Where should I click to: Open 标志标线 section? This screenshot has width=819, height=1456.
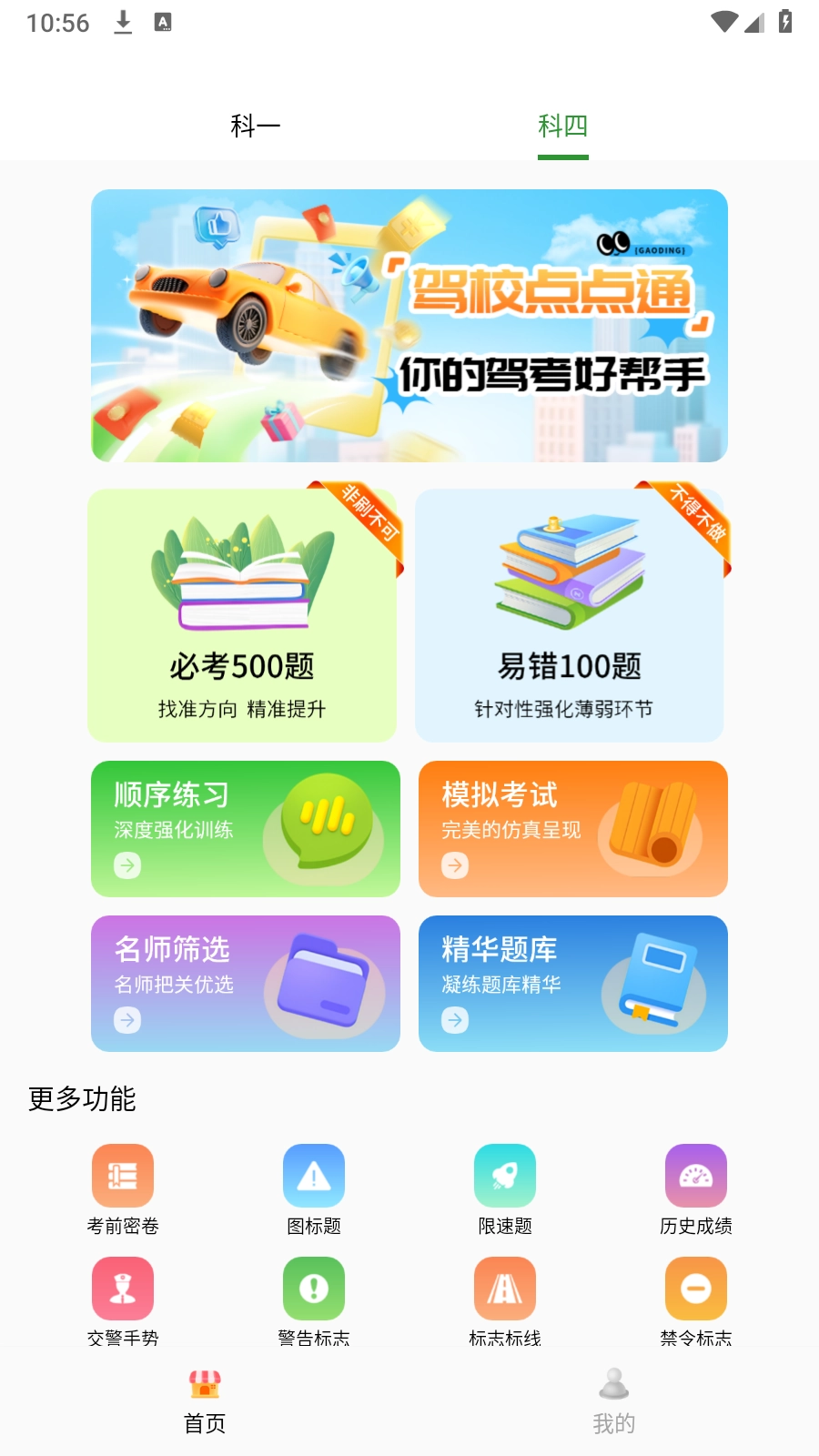[505, 1299]
